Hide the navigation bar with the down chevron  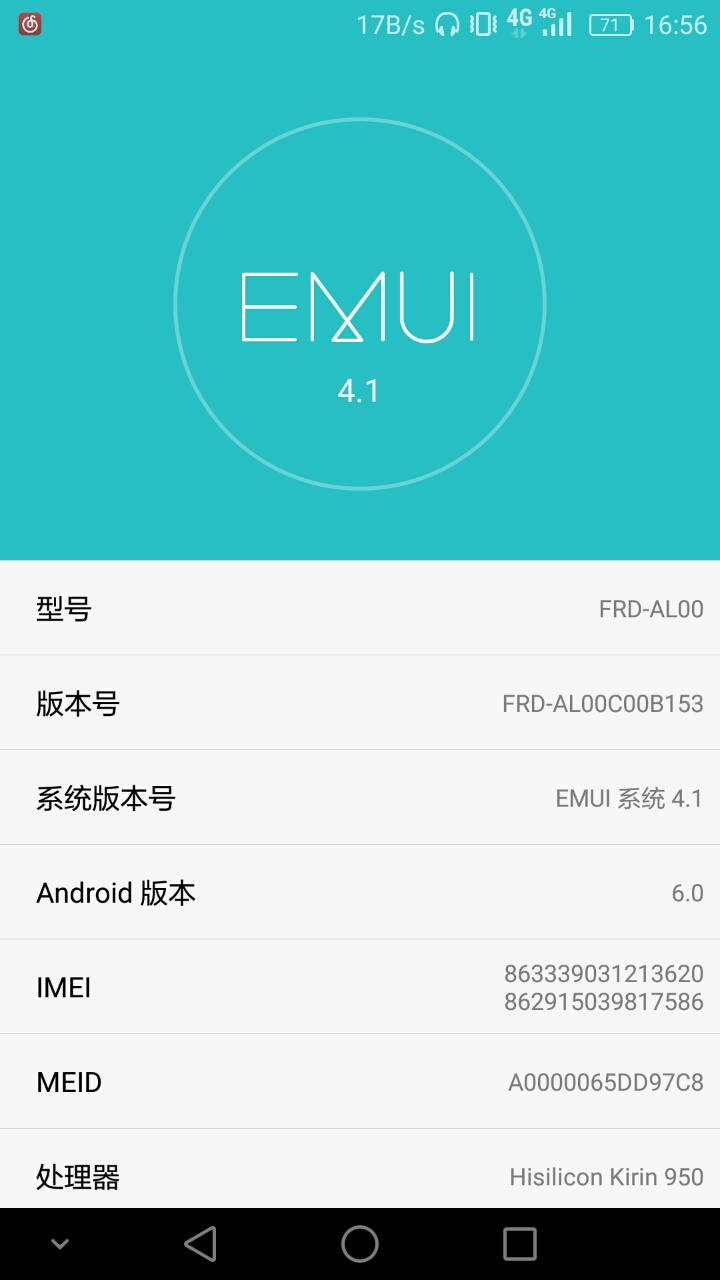60,1244
